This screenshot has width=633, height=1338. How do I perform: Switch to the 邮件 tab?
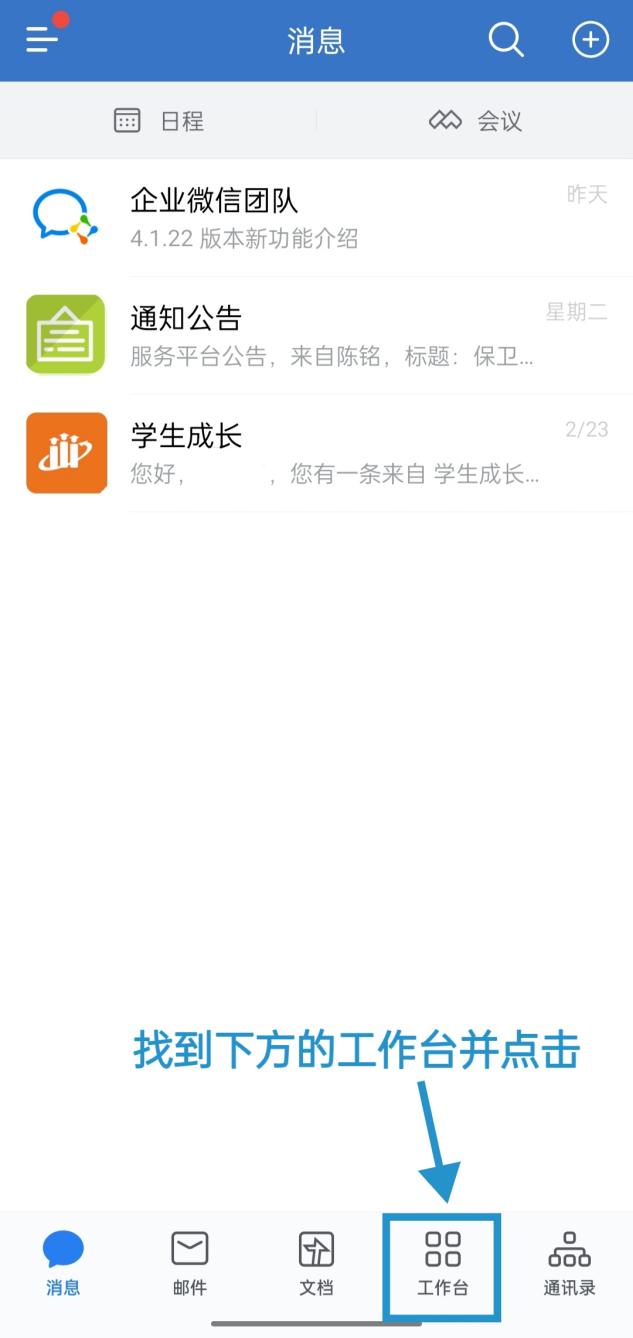(189, 1265)
